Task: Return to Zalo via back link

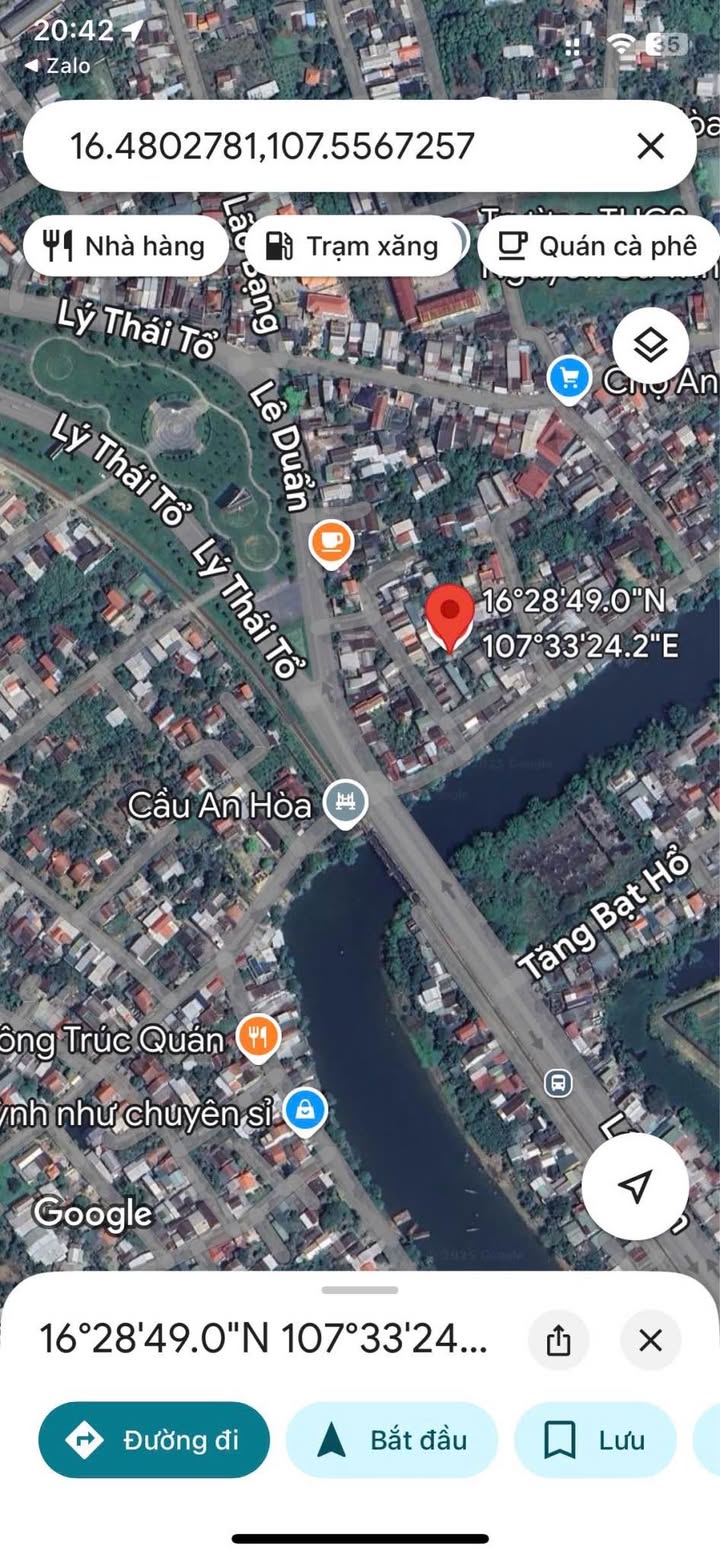Action: click(58, 66)
